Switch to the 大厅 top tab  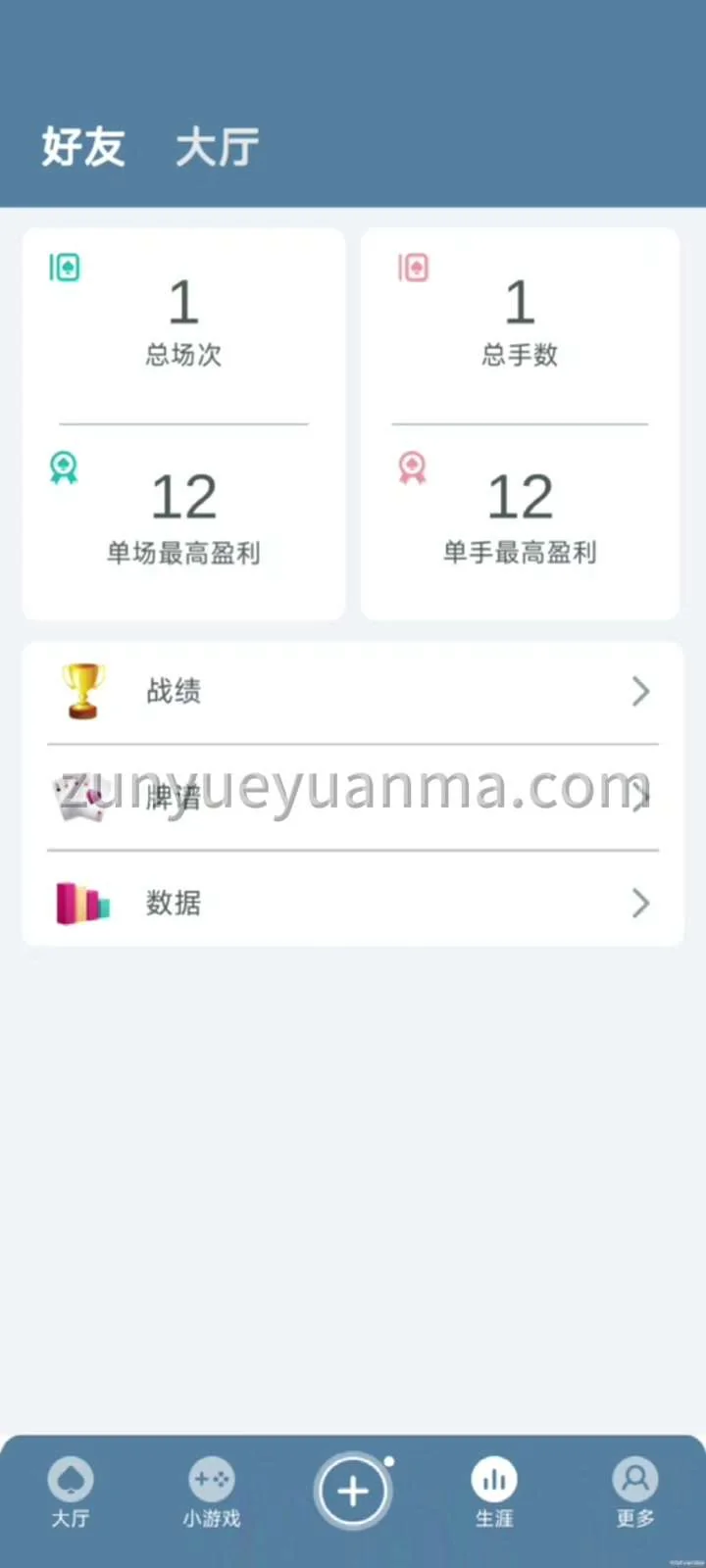tap(218, 147)
